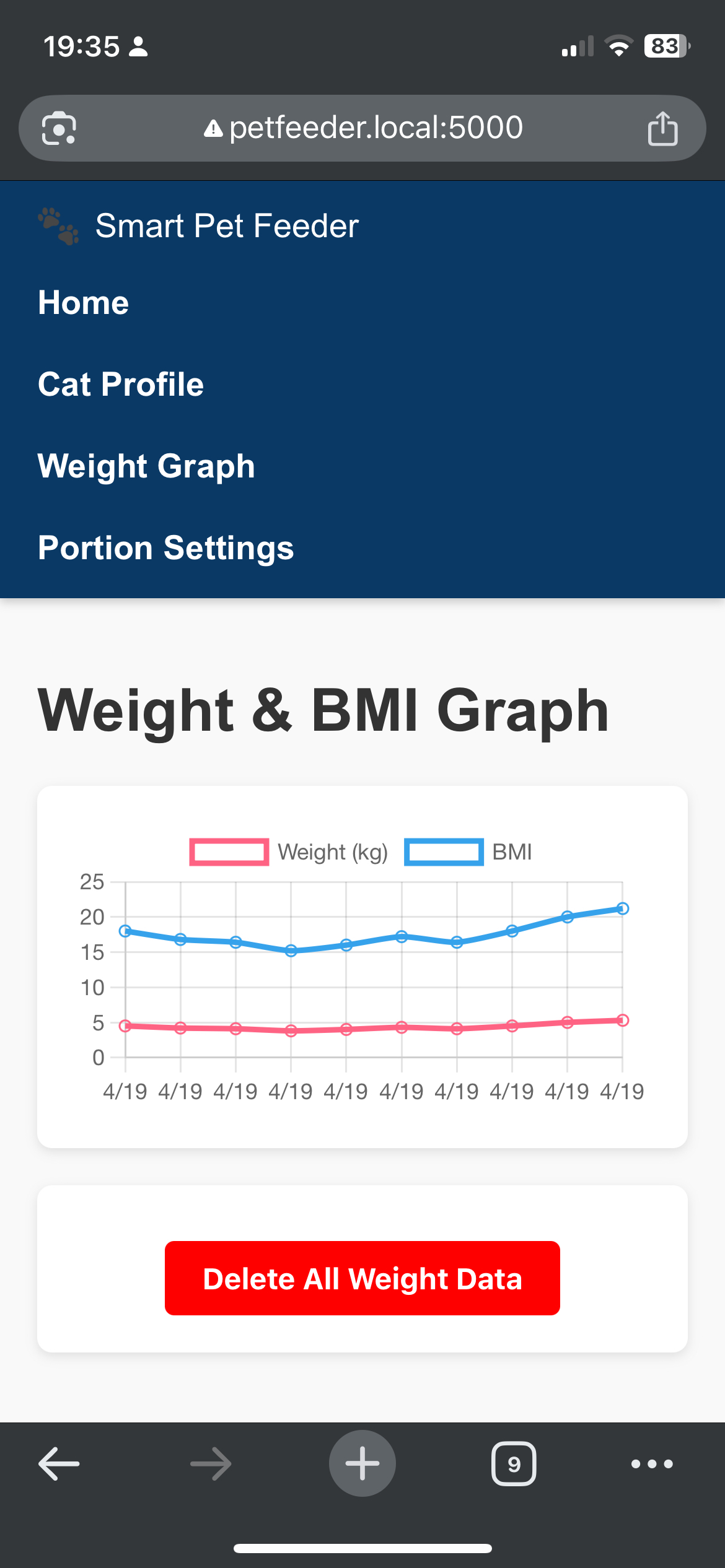Share this page from the address bar
The image size is (725, 1568).
pos(663,128)
